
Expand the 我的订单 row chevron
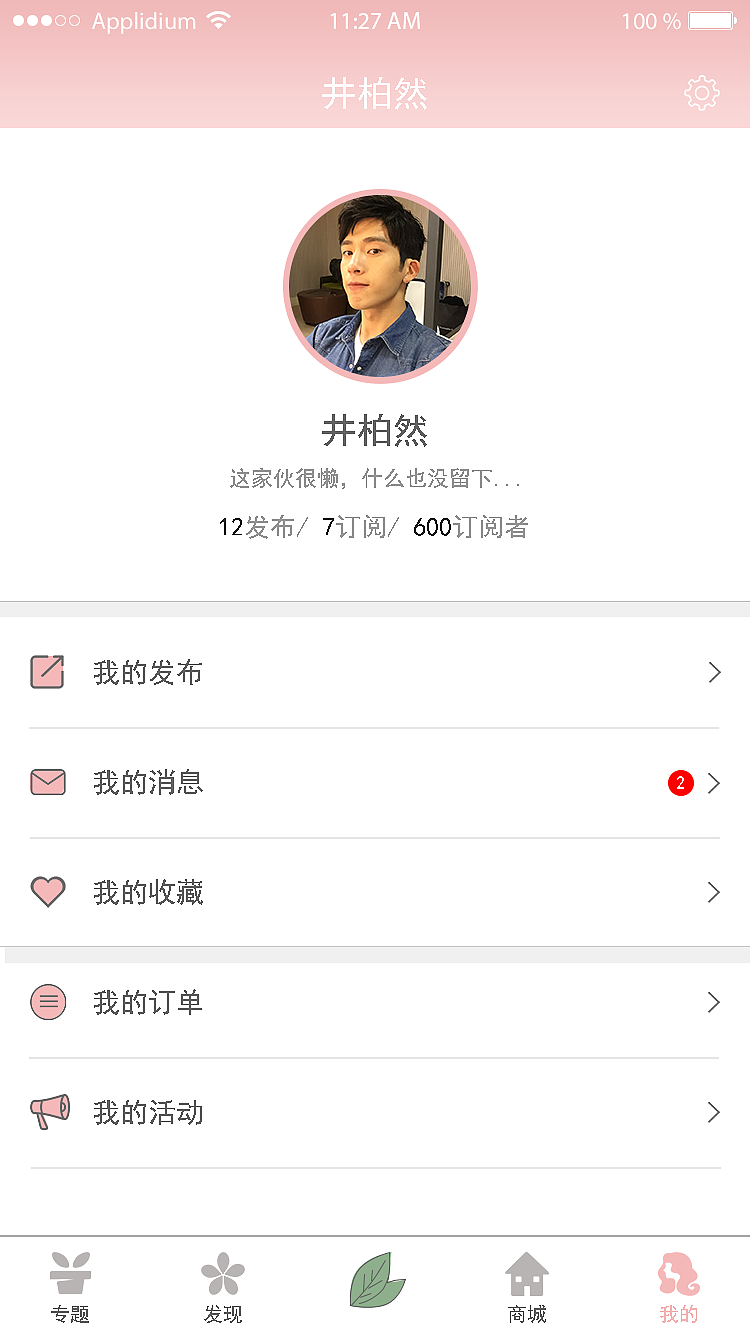713,1002
